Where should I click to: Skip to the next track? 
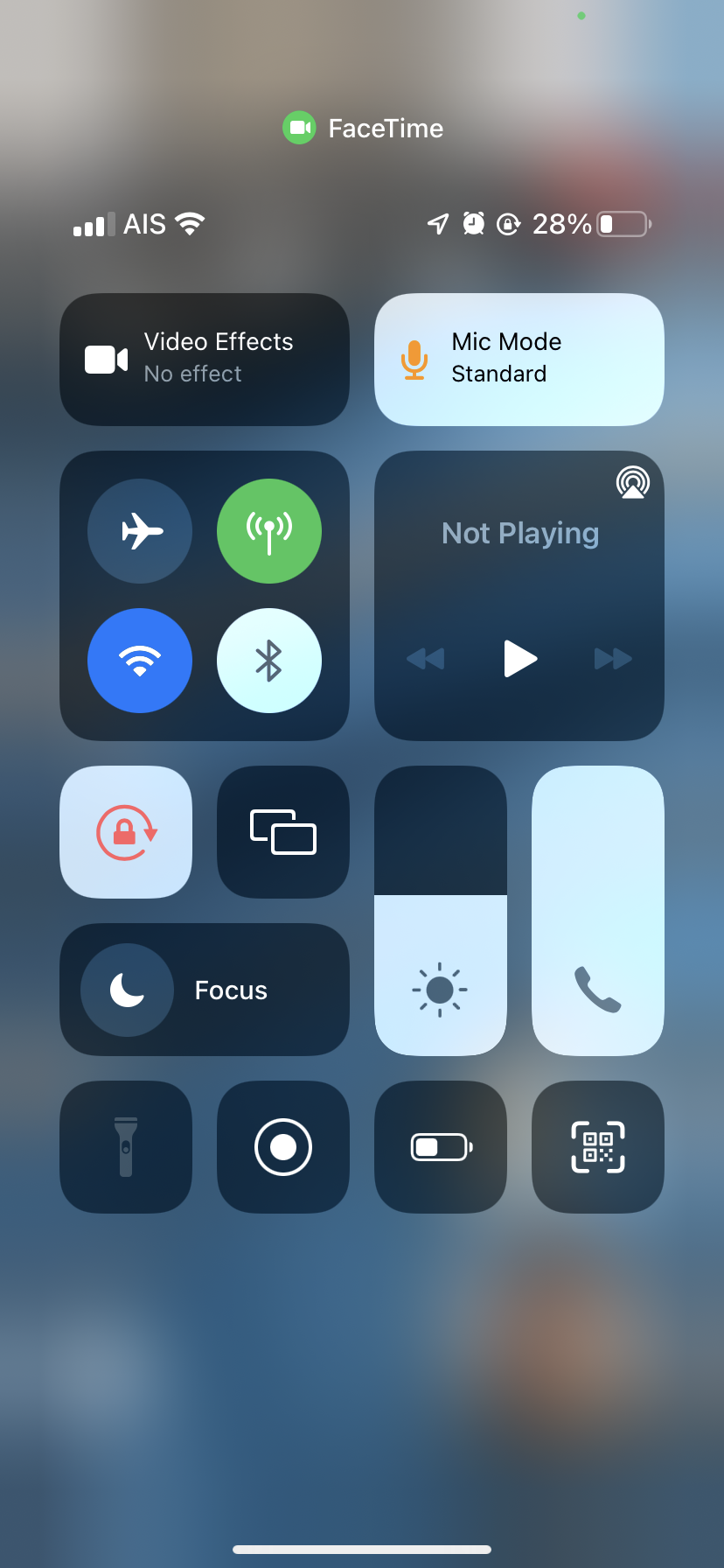tap(613, 659)
